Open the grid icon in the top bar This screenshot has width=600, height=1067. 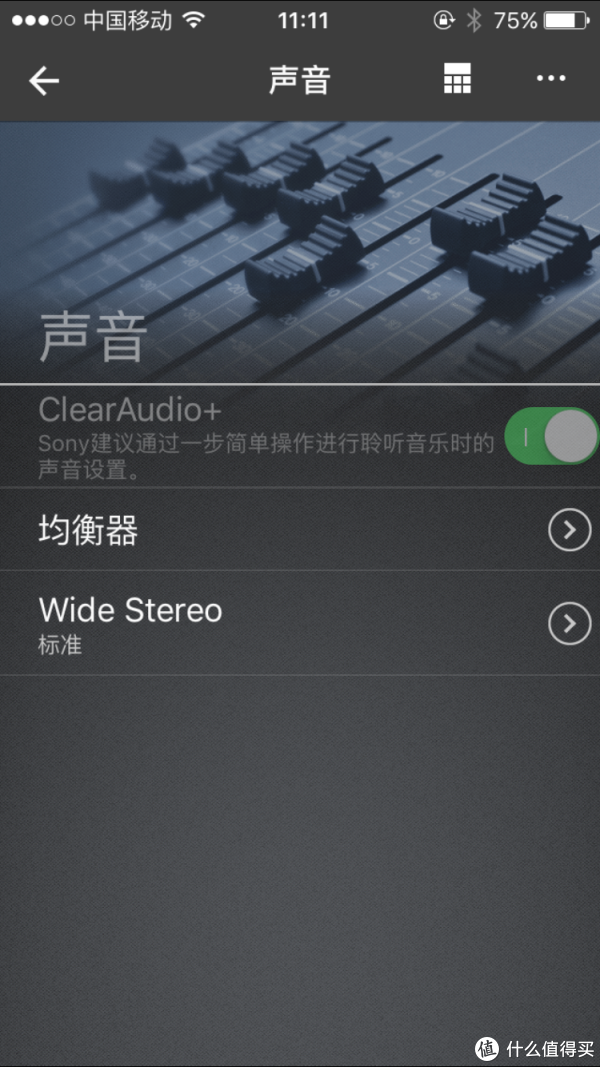[x=457, y=79]
